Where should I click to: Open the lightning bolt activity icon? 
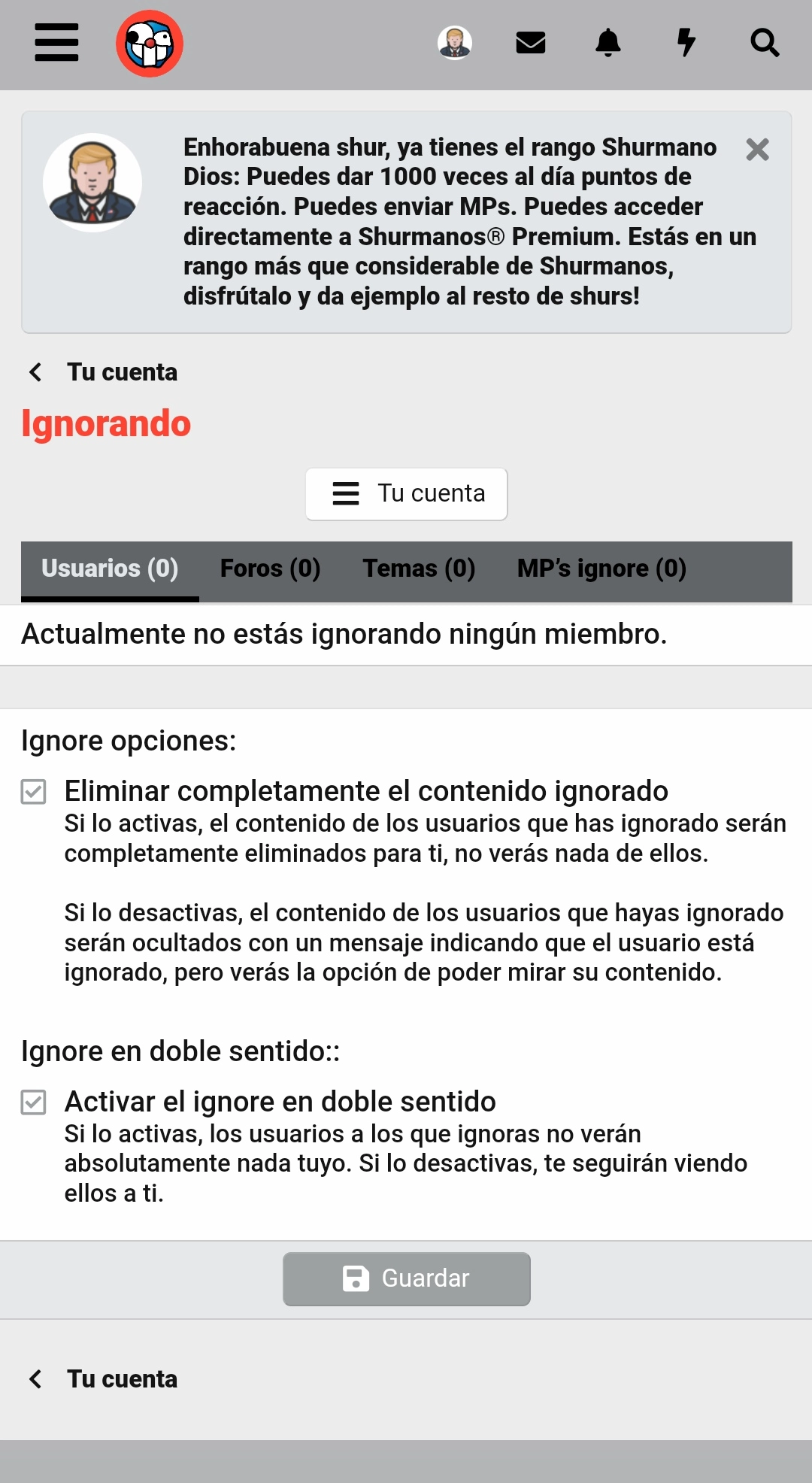686,42
